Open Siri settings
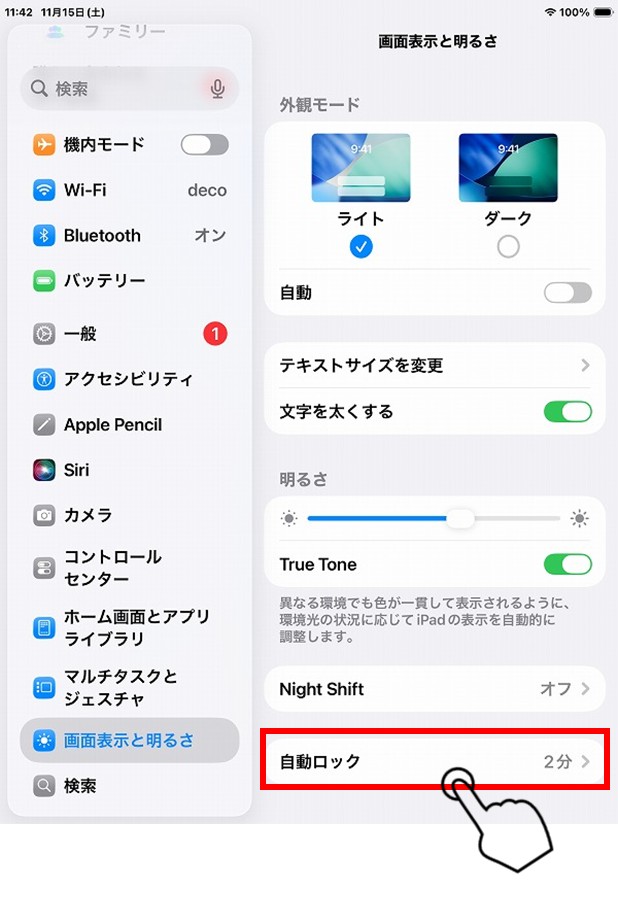 (x=130, y=470)
